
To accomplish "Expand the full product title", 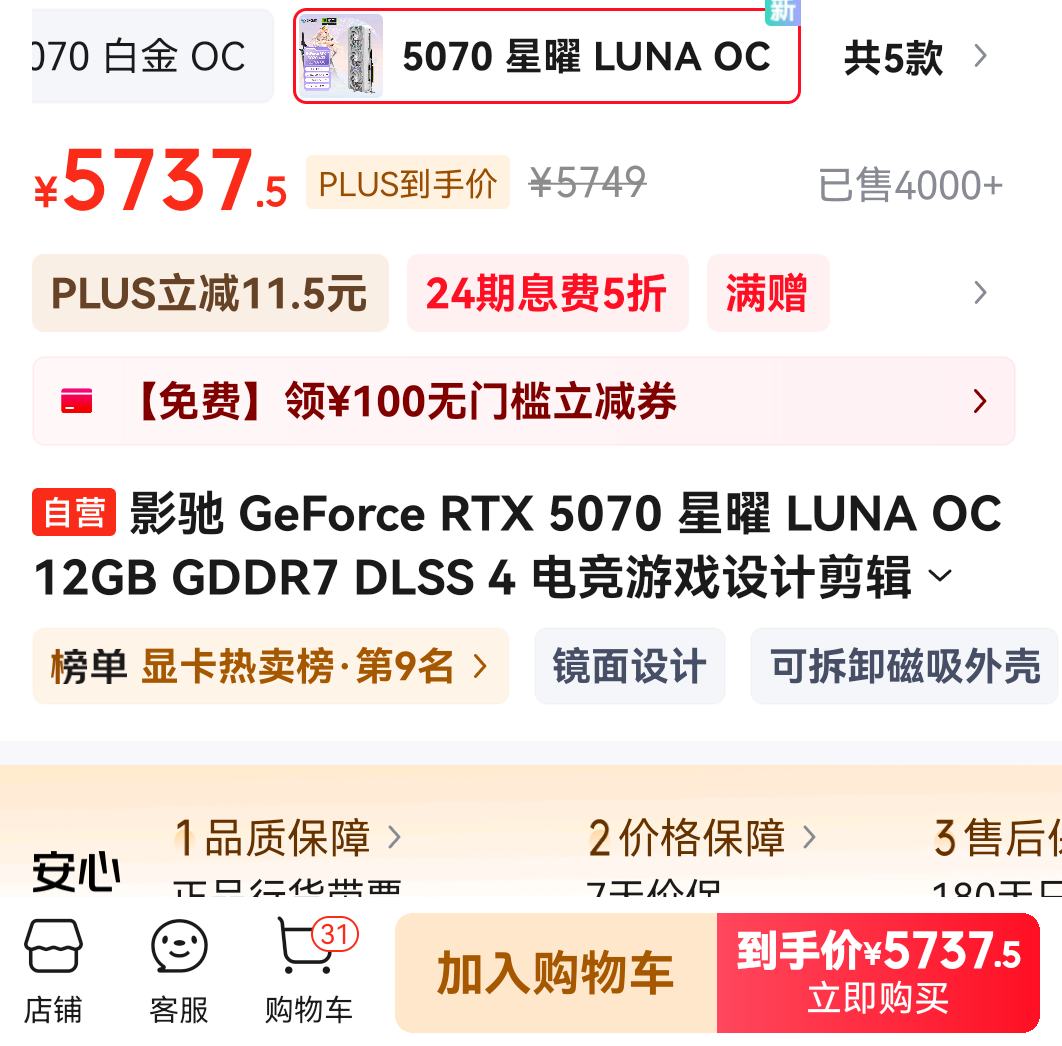I will (x=940, y=576).
